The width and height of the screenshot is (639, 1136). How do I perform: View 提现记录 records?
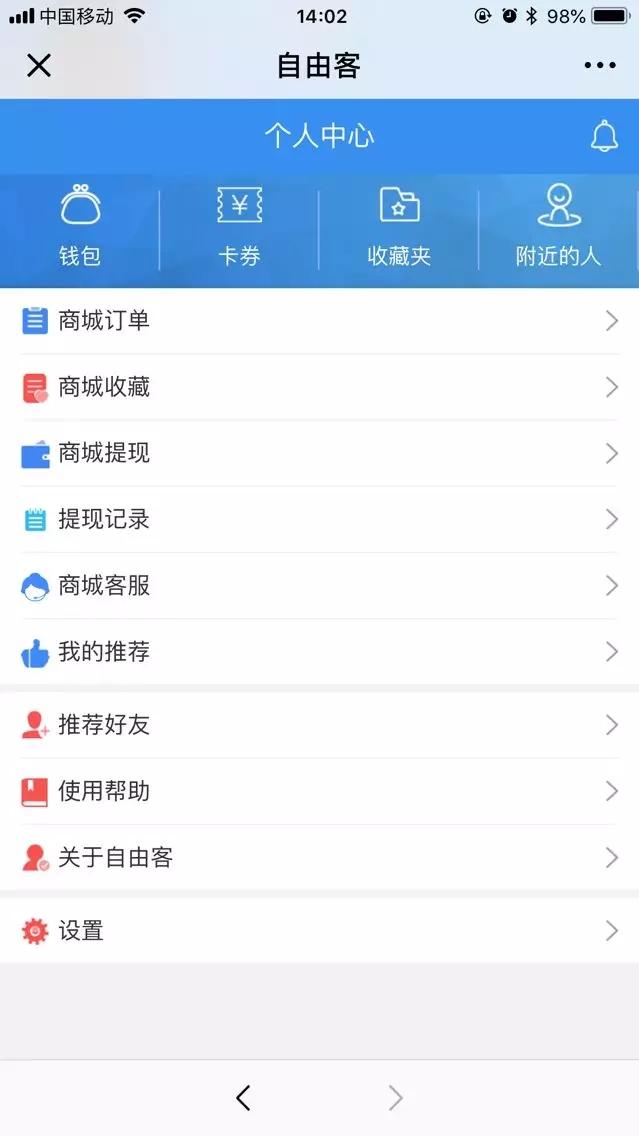(319, 519)
